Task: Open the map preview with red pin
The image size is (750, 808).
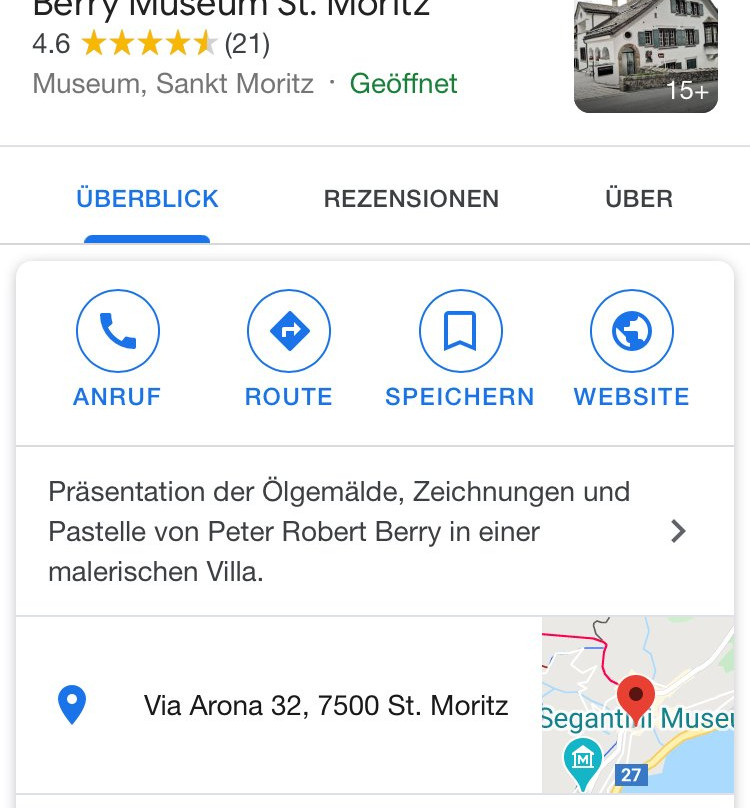Action: tap(637, 705)
